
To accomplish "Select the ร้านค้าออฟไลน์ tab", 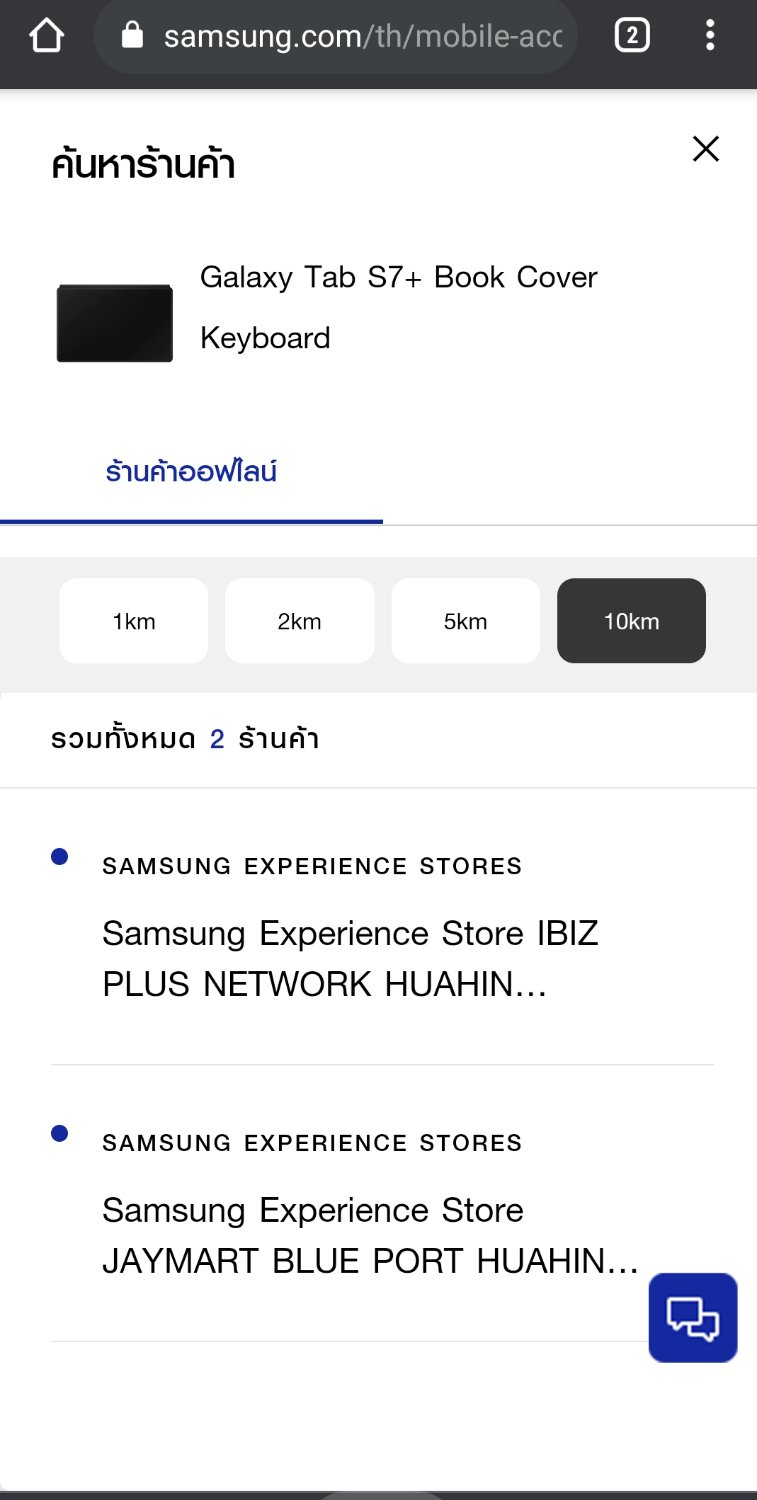I will click(x=191, y=472).
